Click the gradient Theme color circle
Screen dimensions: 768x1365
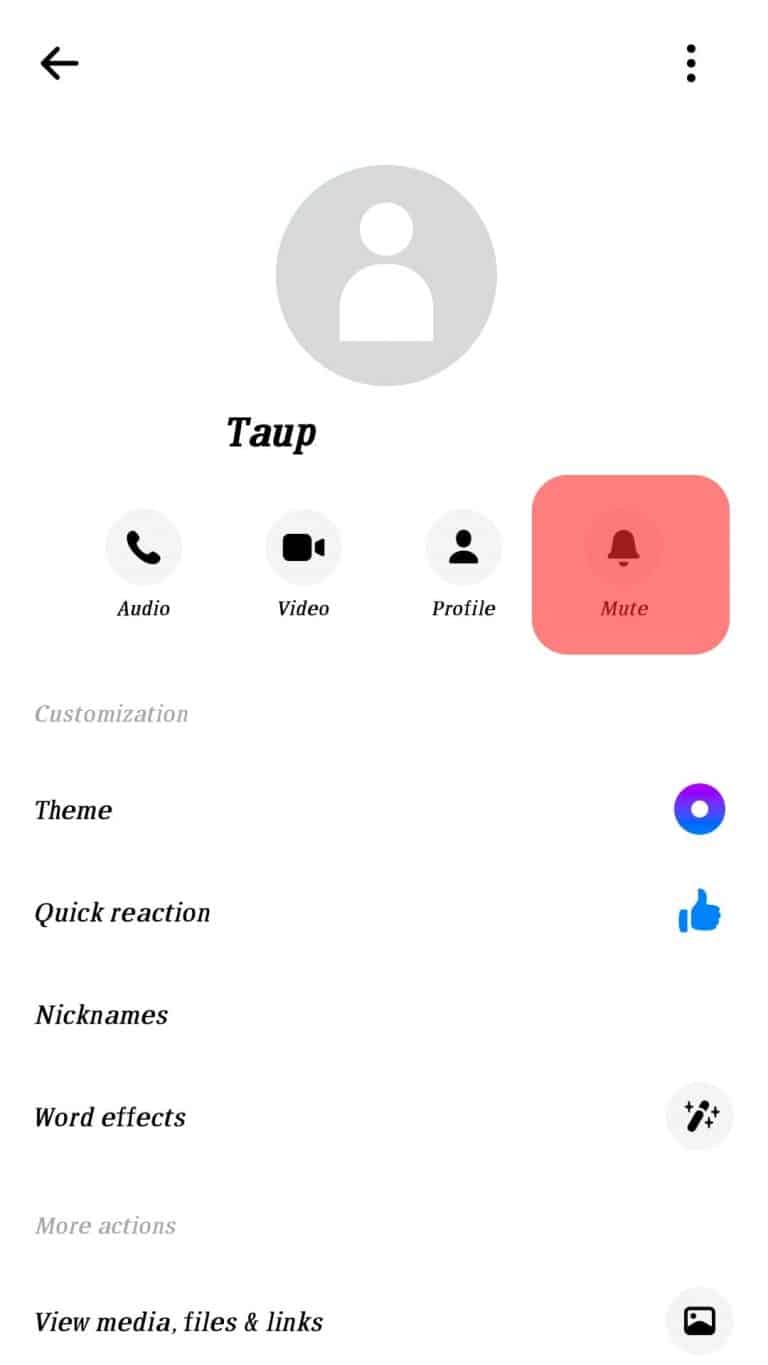700,809
